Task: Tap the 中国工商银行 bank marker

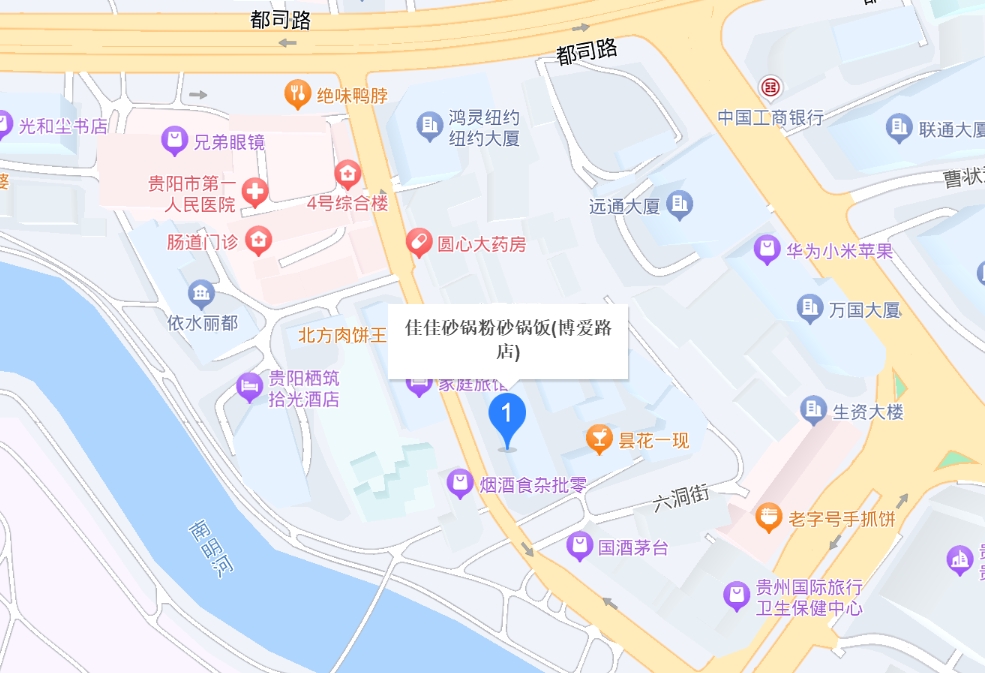Action: coord(771,86)
